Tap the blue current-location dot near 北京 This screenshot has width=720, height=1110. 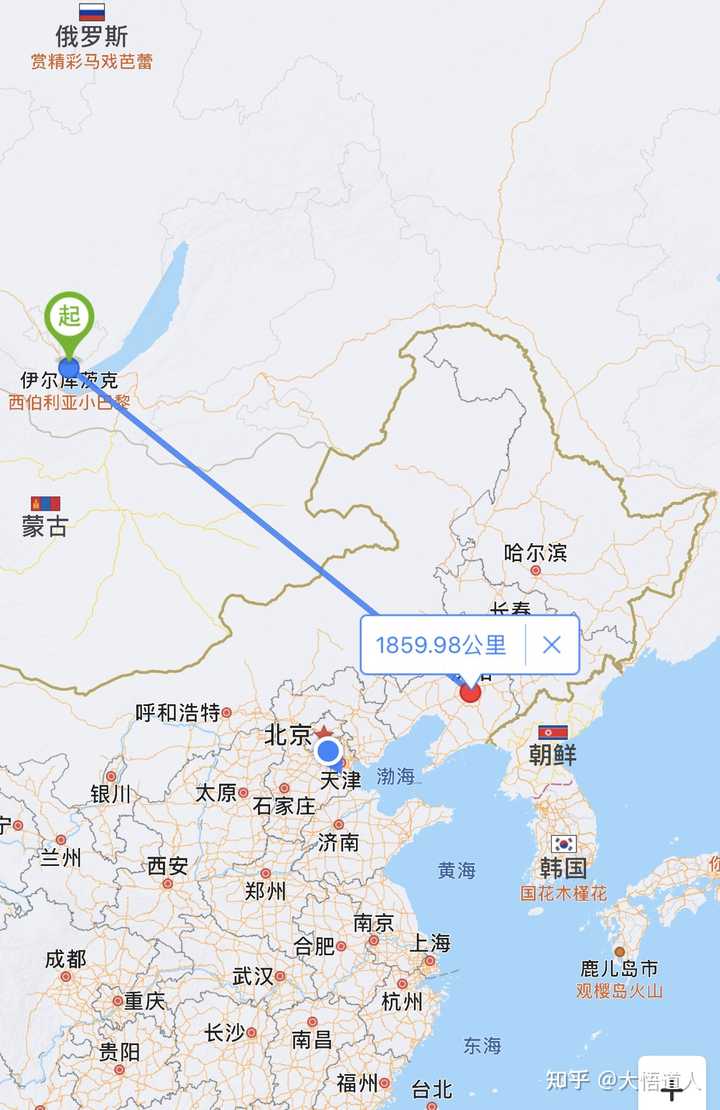point(328,751)
